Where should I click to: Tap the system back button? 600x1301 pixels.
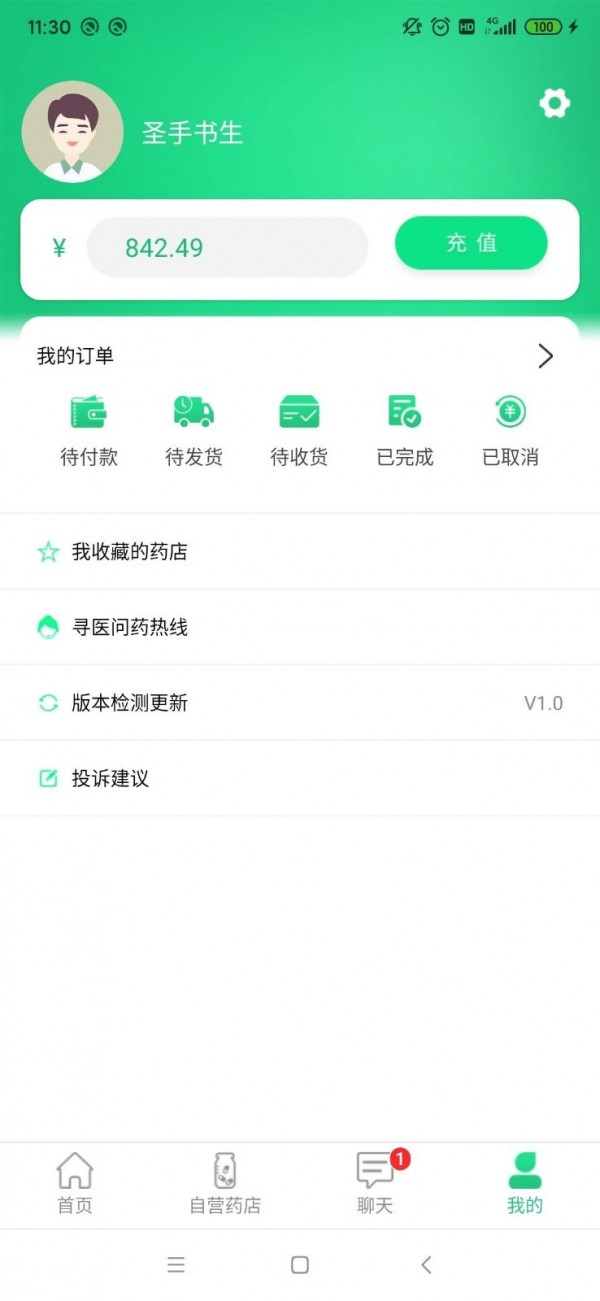(426, 1265)
